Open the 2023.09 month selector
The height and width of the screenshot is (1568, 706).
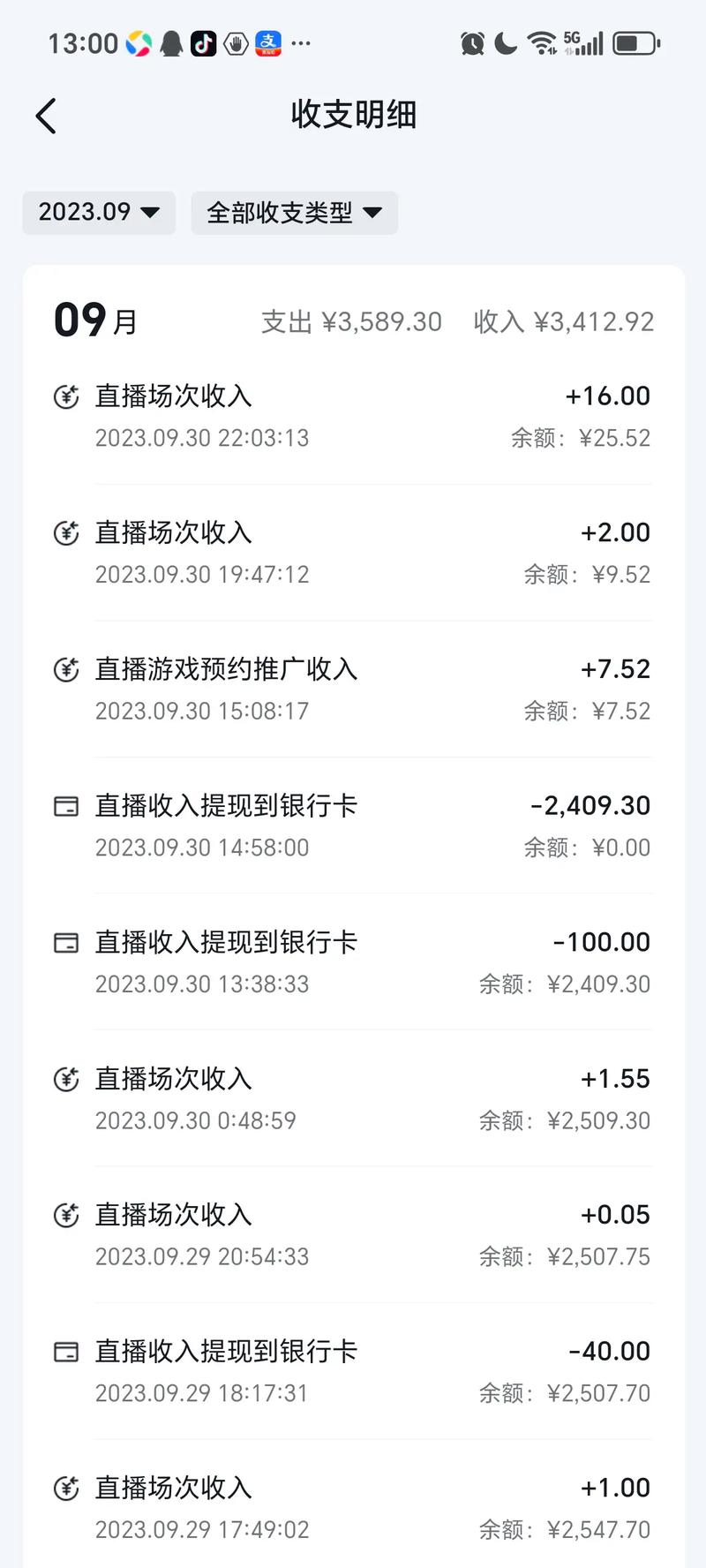tap(98, 213)
